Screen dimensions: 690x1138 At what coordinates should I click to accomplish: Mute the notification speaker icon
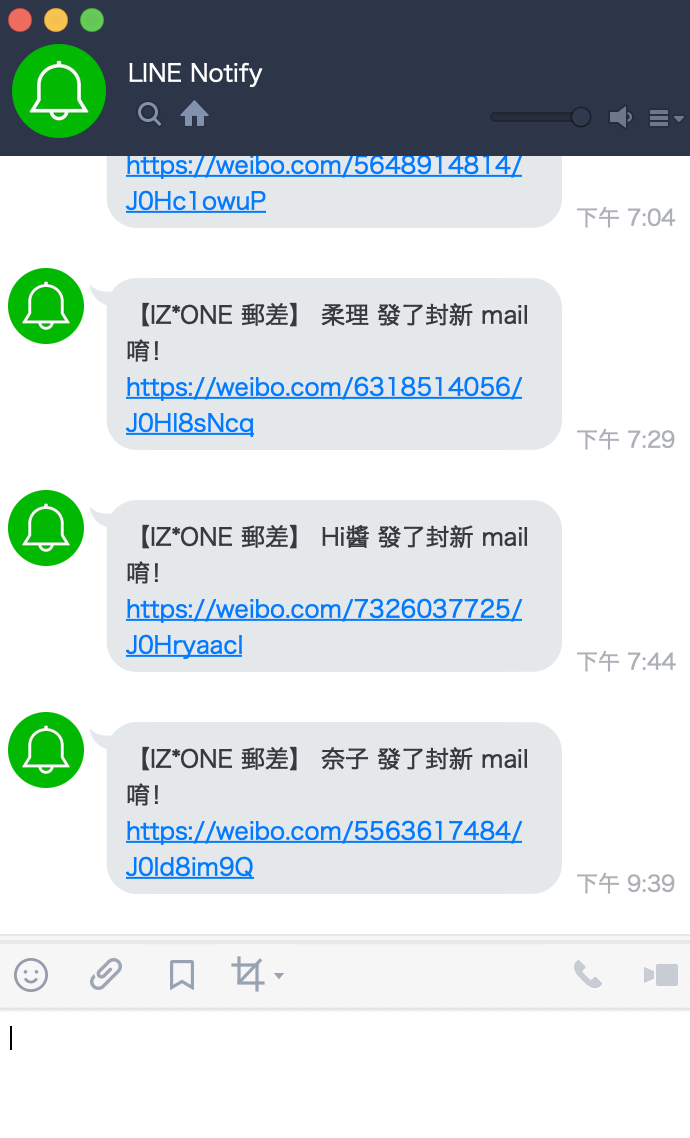coord(621,117)
